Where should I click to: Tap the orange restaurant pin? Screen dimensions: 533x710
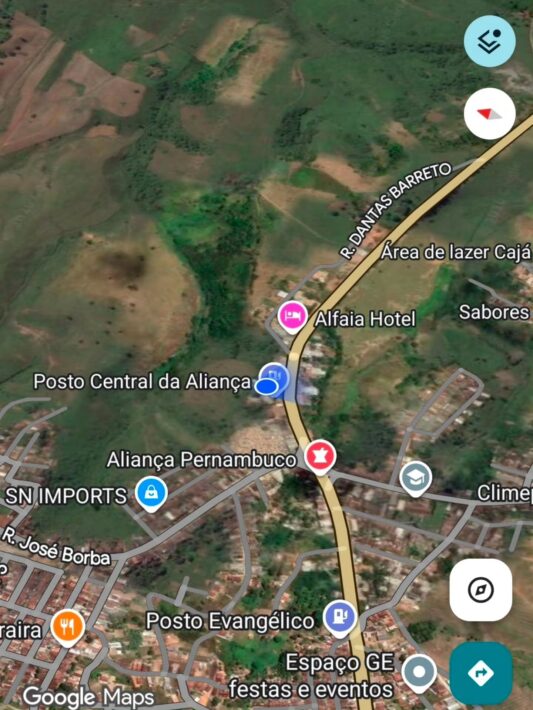[x=67, y=628]
